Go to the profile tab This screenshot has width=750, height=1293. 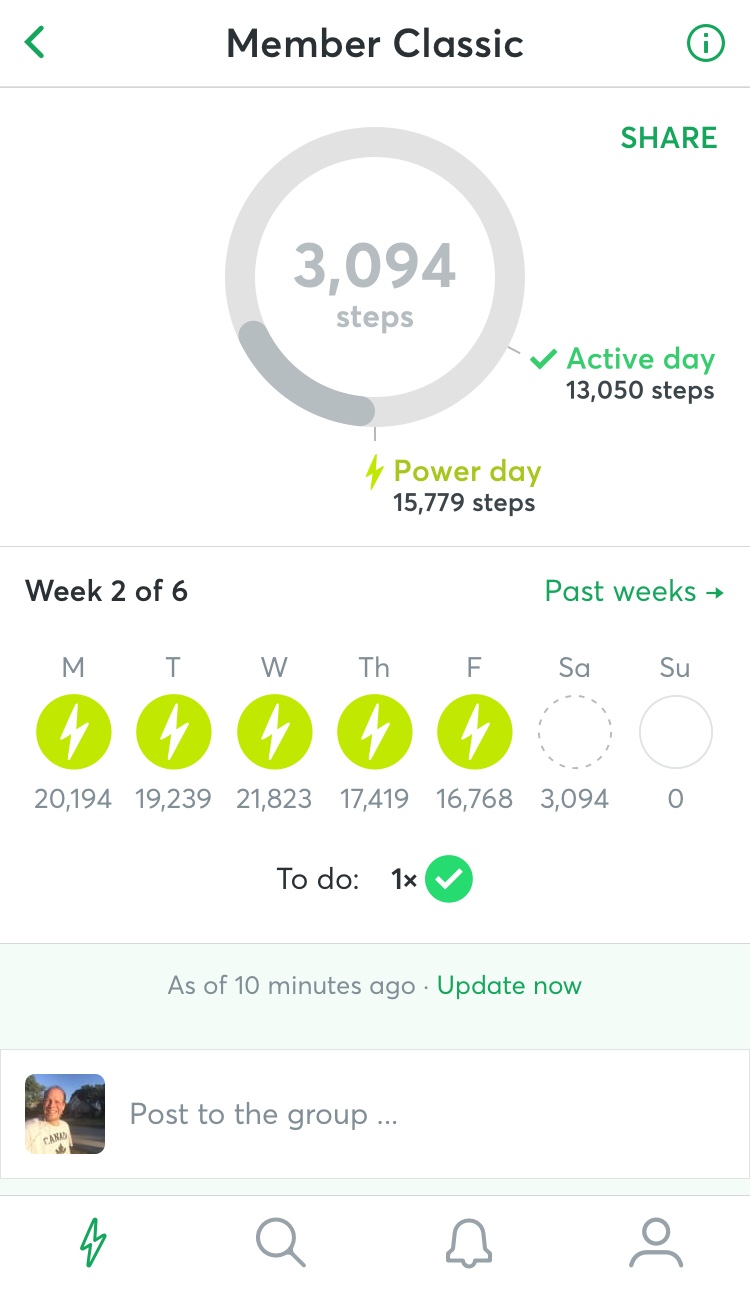point(656,1243)
